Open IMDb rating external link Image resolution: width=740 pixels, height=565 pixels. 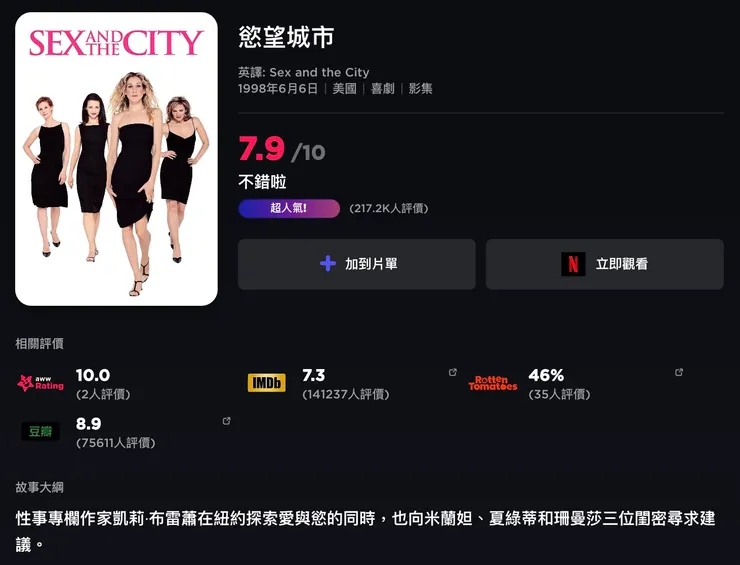click(453, 372)
